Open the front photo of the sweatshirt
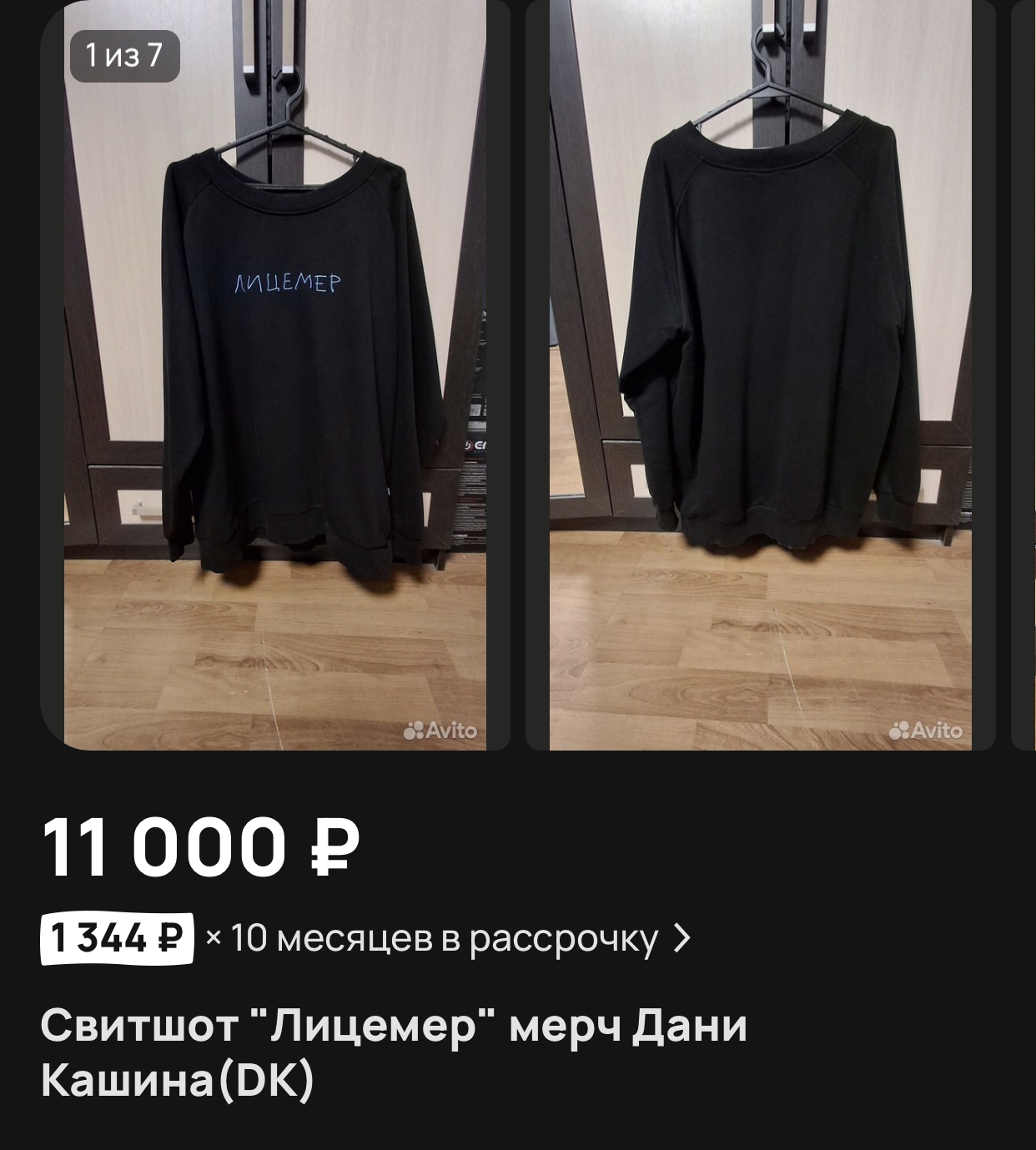The height and width of the screenshot is (1150, 1036). point(275,375)
